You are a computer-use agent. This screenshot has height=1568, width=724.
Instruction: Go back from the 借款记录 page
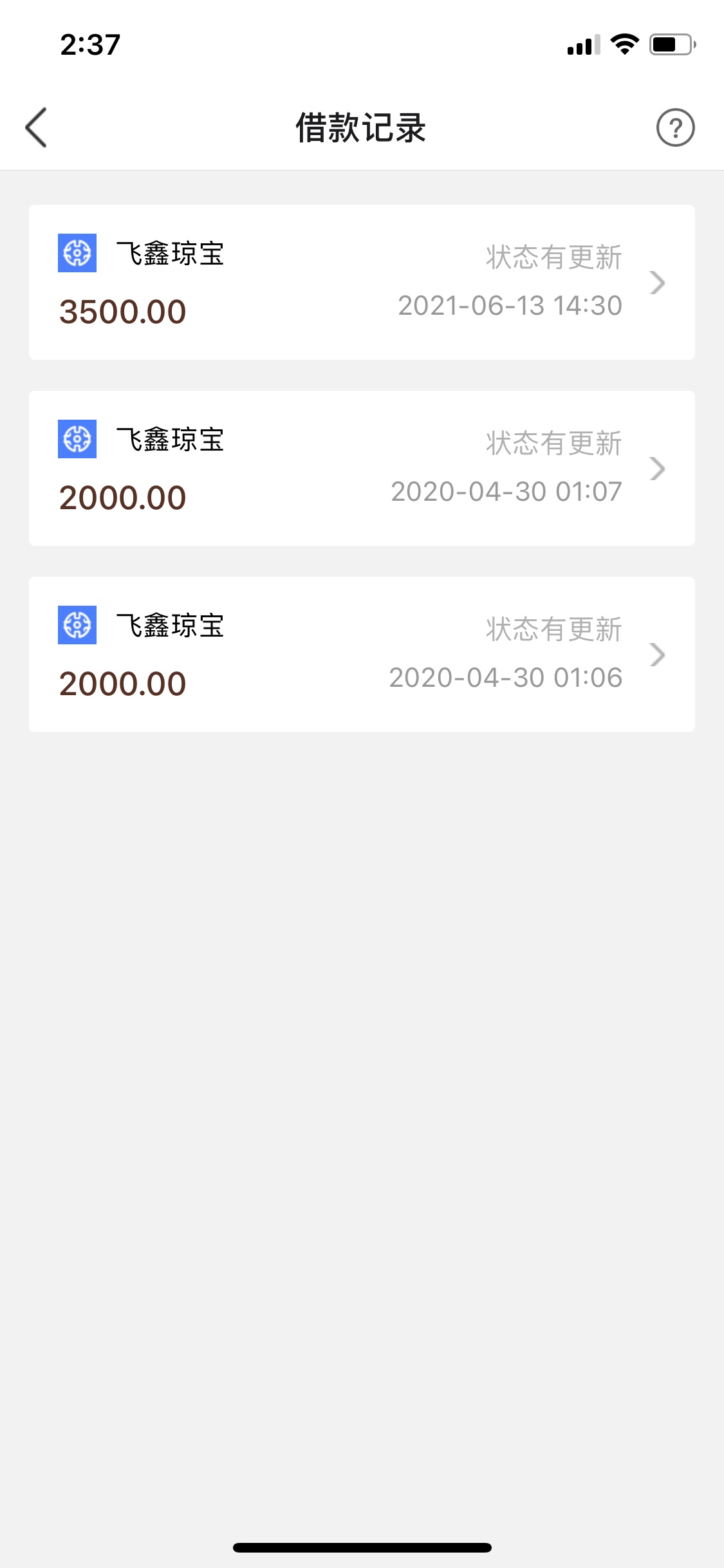pos(36,127)
